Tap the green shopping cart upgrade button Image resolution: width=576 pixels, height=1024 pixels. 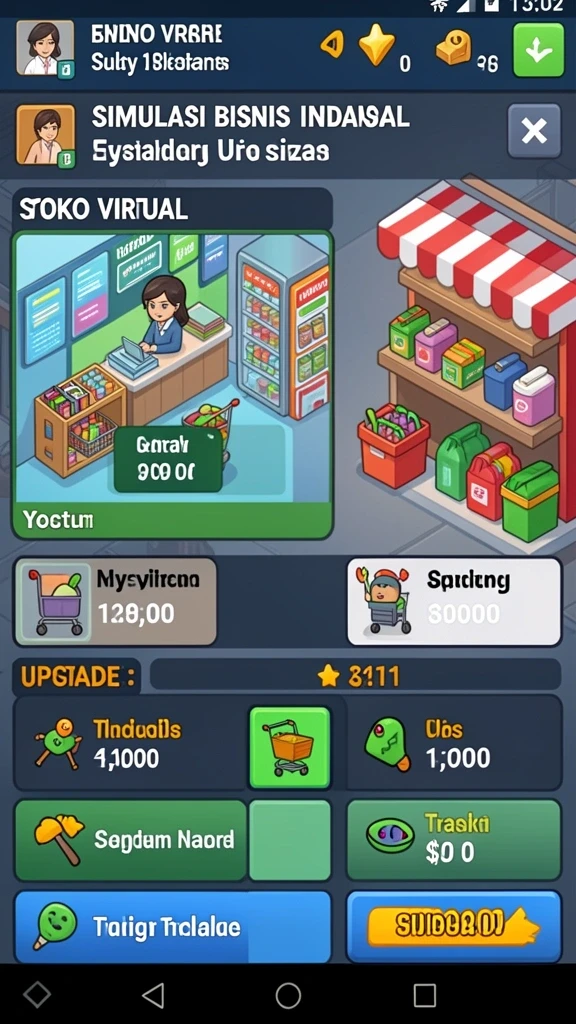290,747
